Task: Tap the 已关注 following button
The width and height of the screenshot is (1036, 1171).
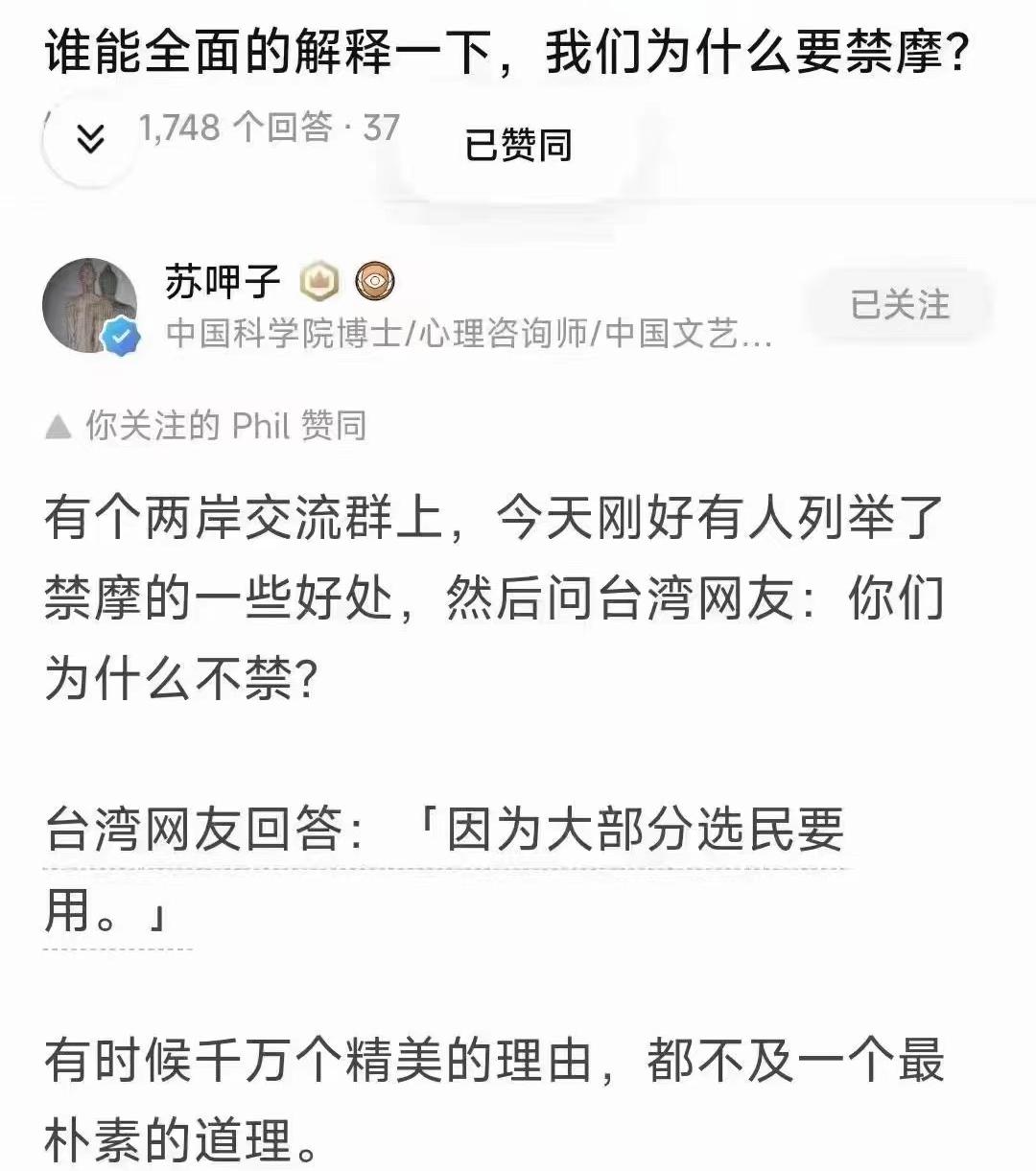Action: 899,305
